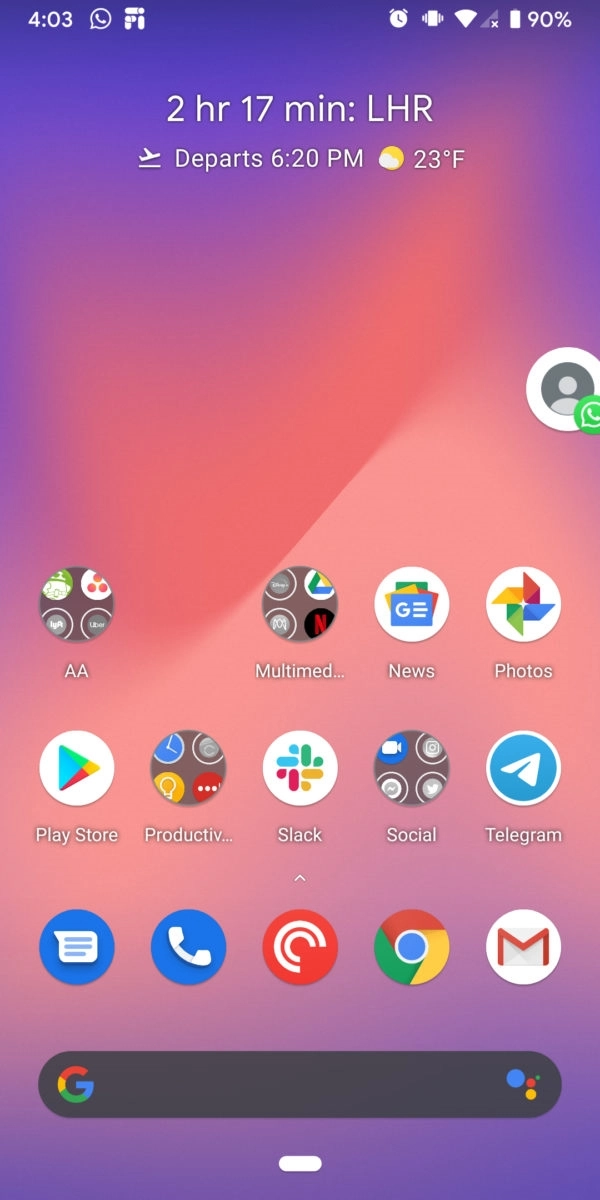Open Google Photos
Image resolution: width=600 pixels, height=1200 pixels.
523,605
